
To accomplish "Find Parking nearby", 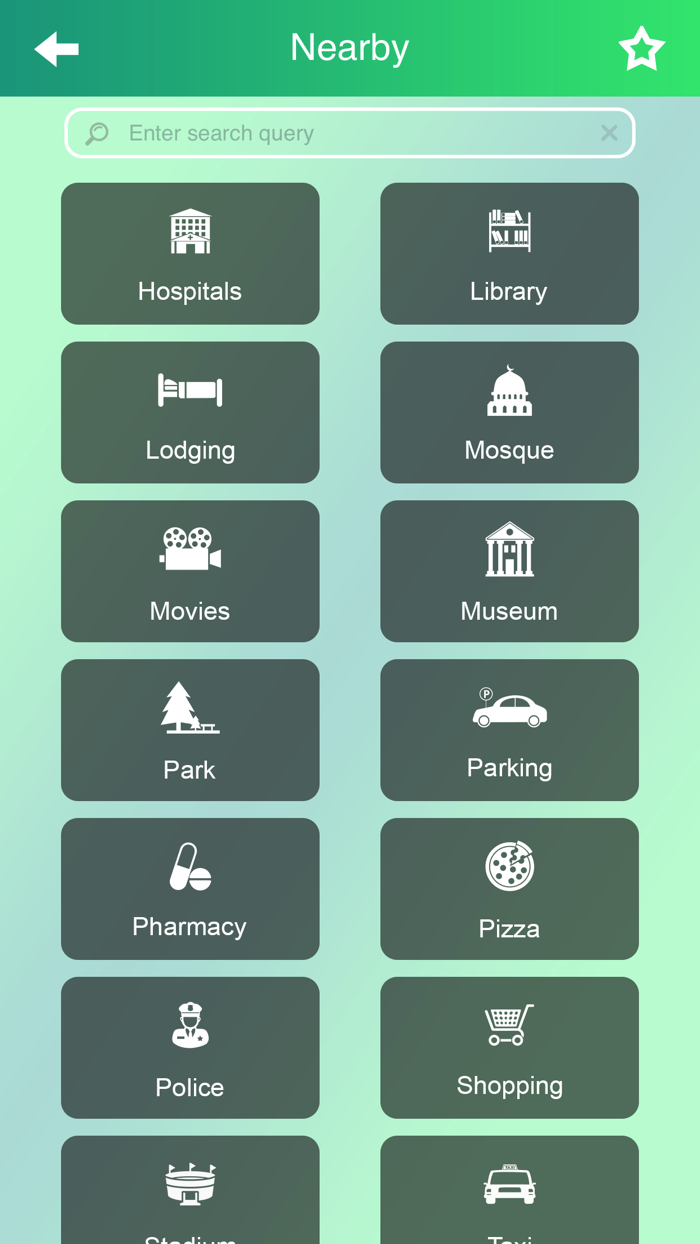I will 509,730.
